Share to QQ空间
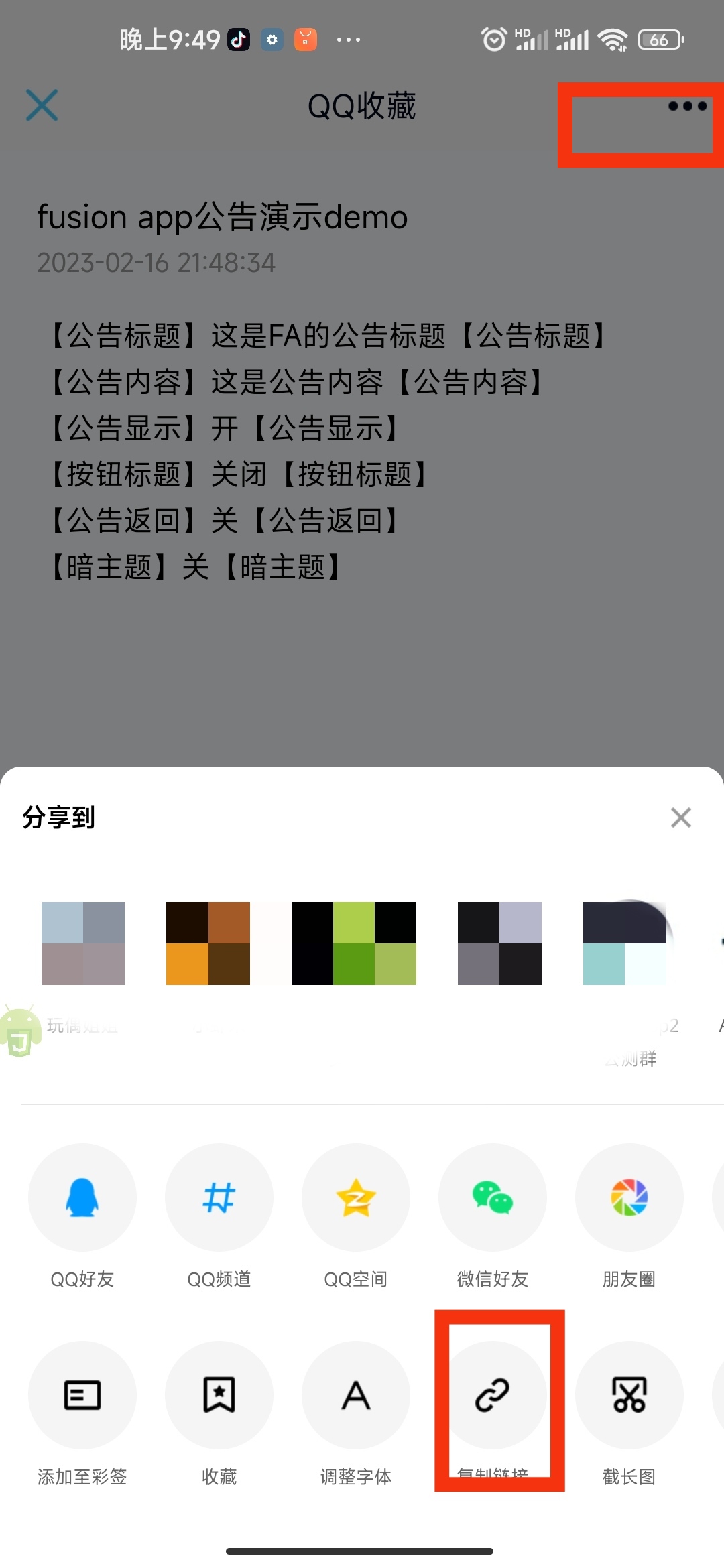724x1568 pixels. tap(356, 1197)
